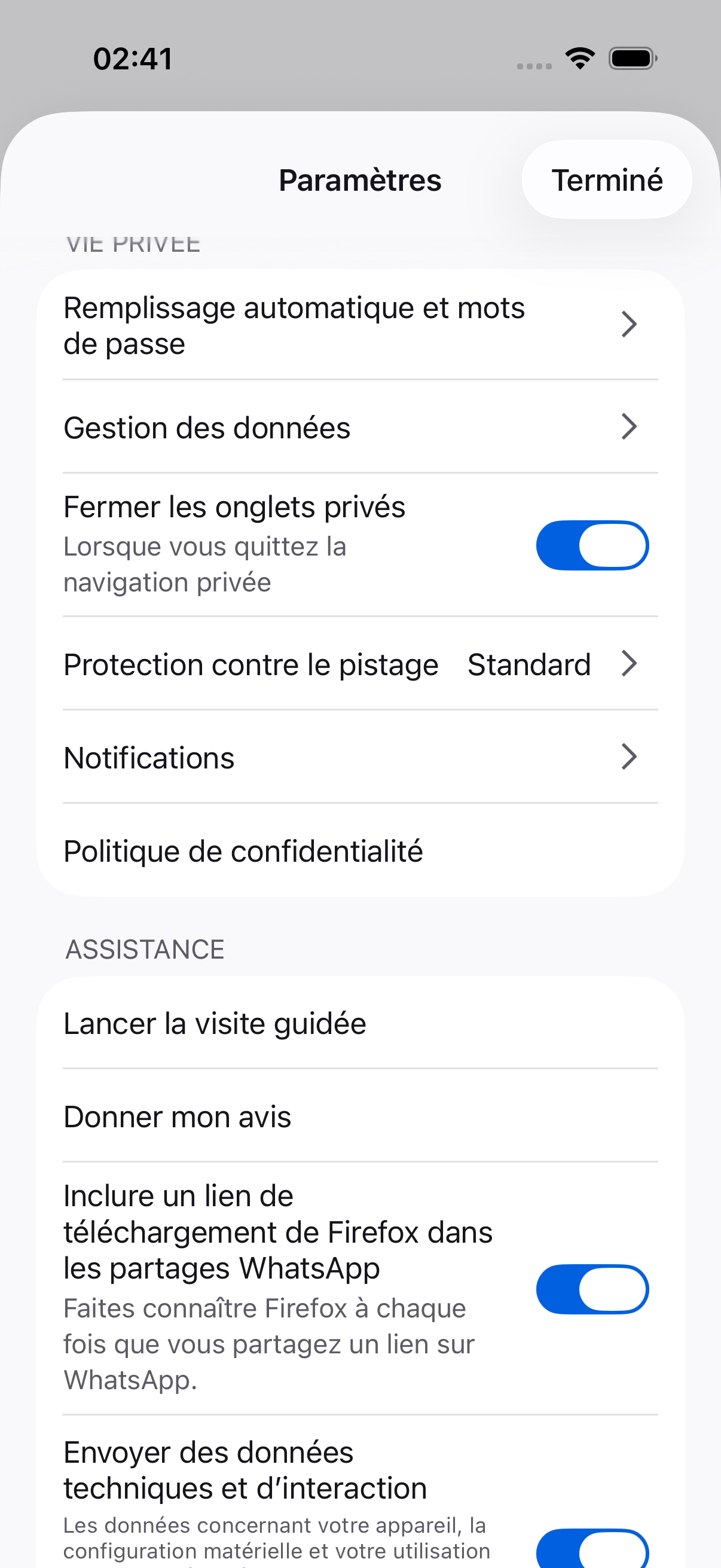The image size is (721, 1568).
Task: Open Remplissage automatique et mots de passe
Action: 360,325
